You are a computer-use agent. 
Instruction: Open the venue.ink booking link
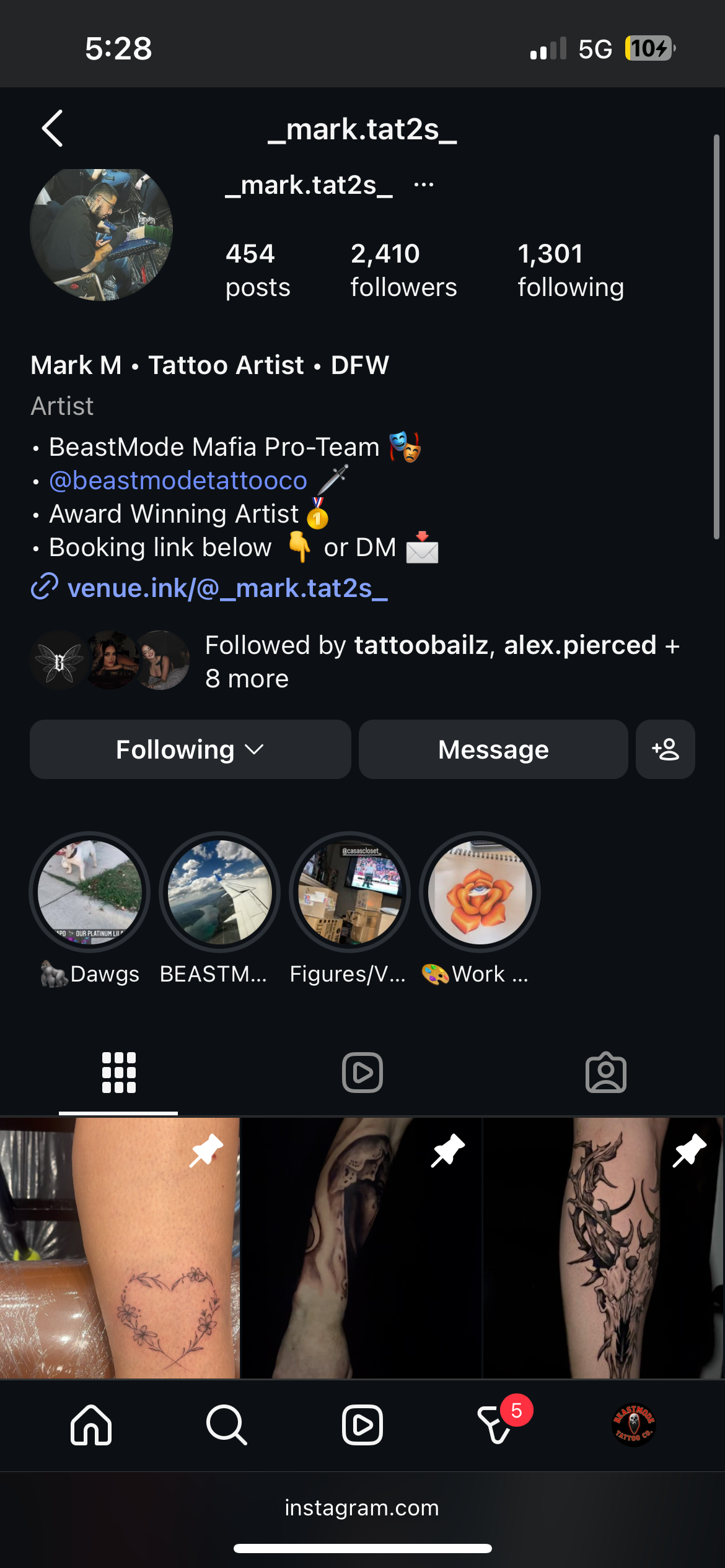(227, 588)
